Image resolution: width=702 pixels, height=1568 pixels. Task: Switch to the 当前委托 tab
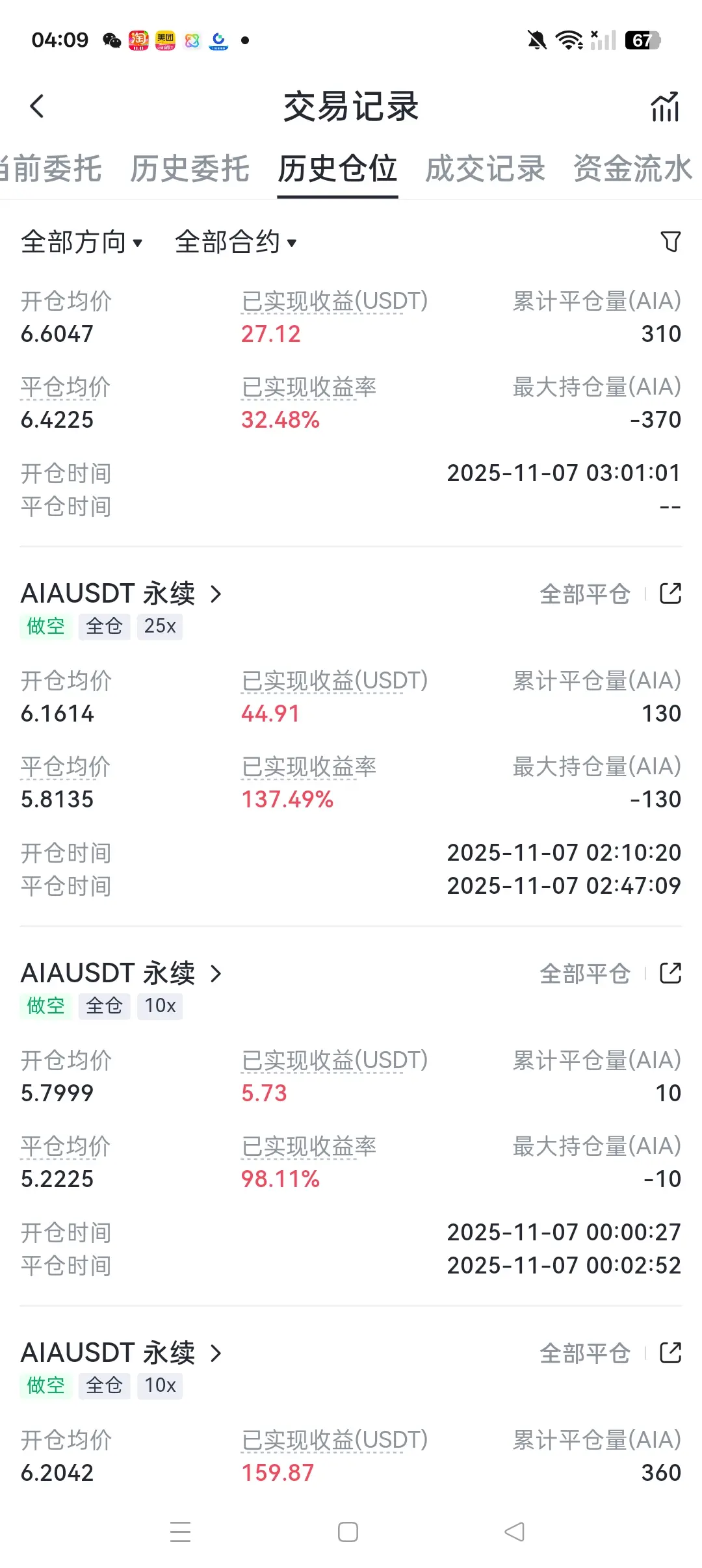point(51,169)
